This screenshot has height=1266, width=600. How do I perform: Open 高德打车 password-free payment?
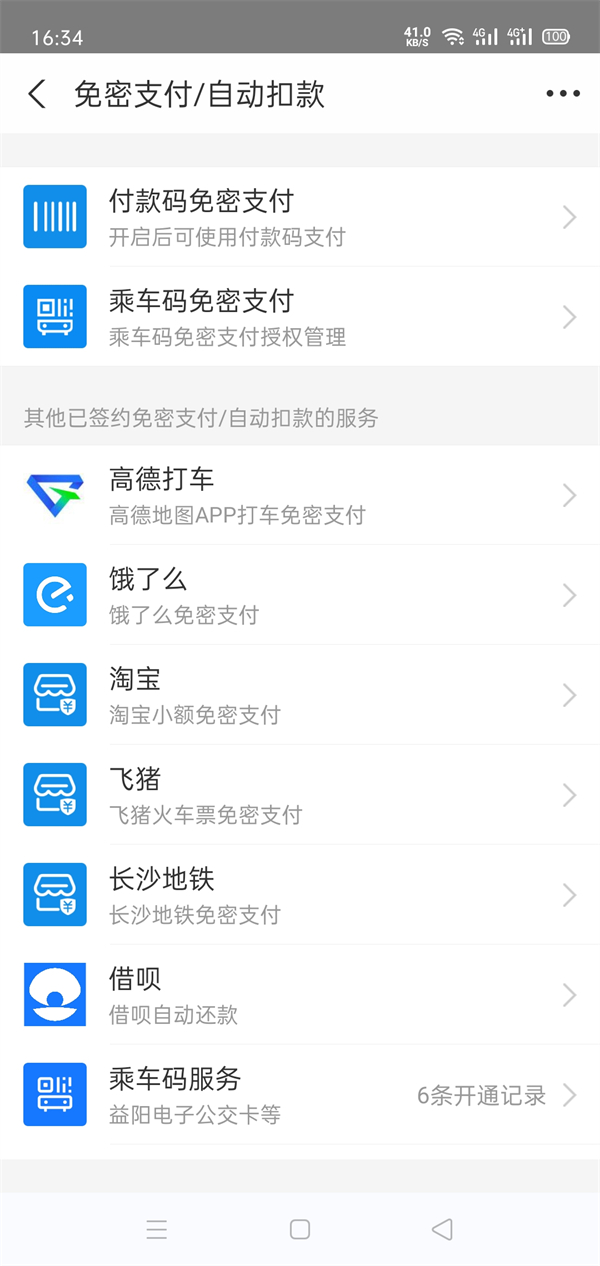(x=300, y=495)
